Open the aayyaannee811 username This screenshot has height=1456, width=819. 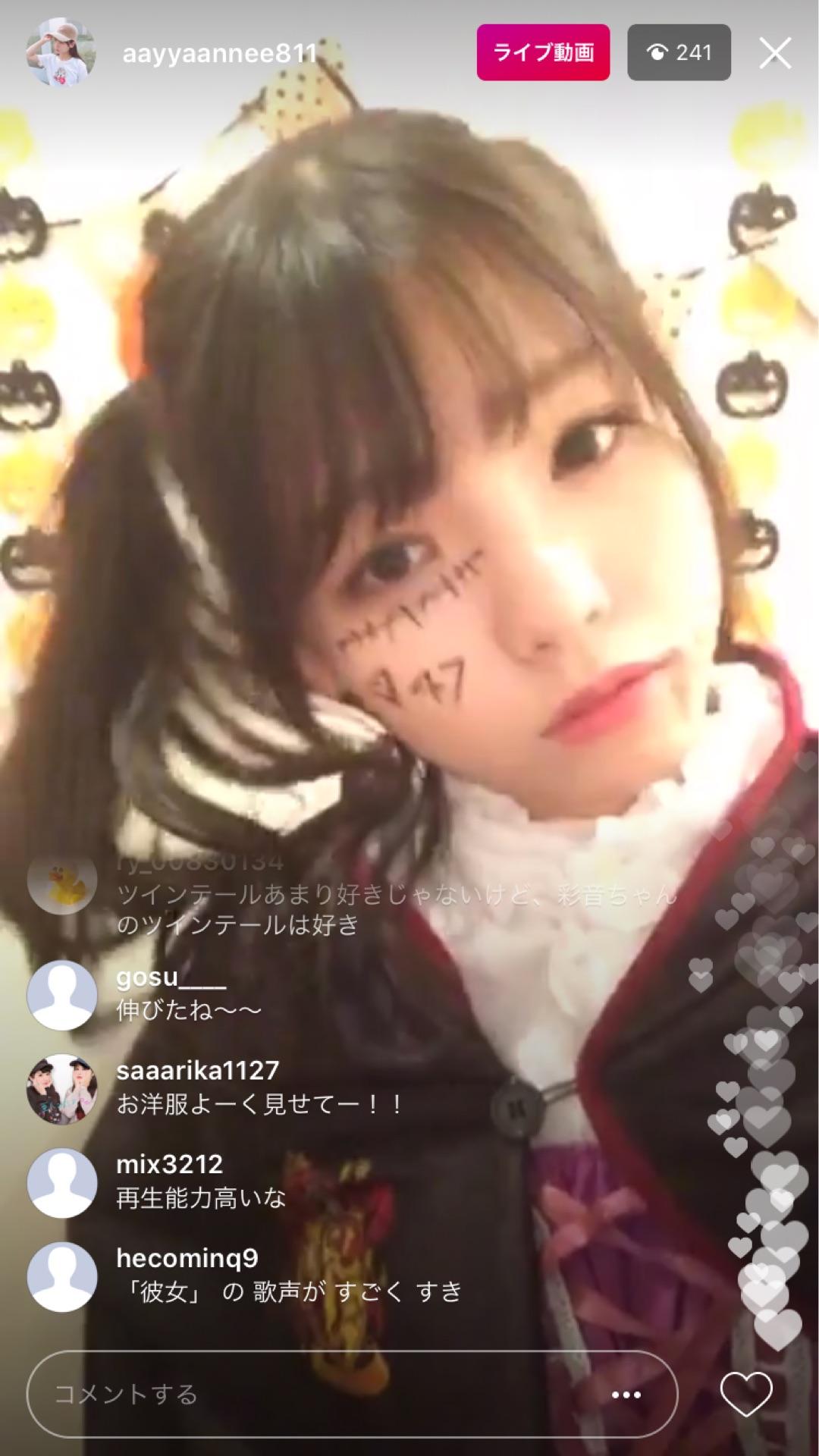[220, 53]
